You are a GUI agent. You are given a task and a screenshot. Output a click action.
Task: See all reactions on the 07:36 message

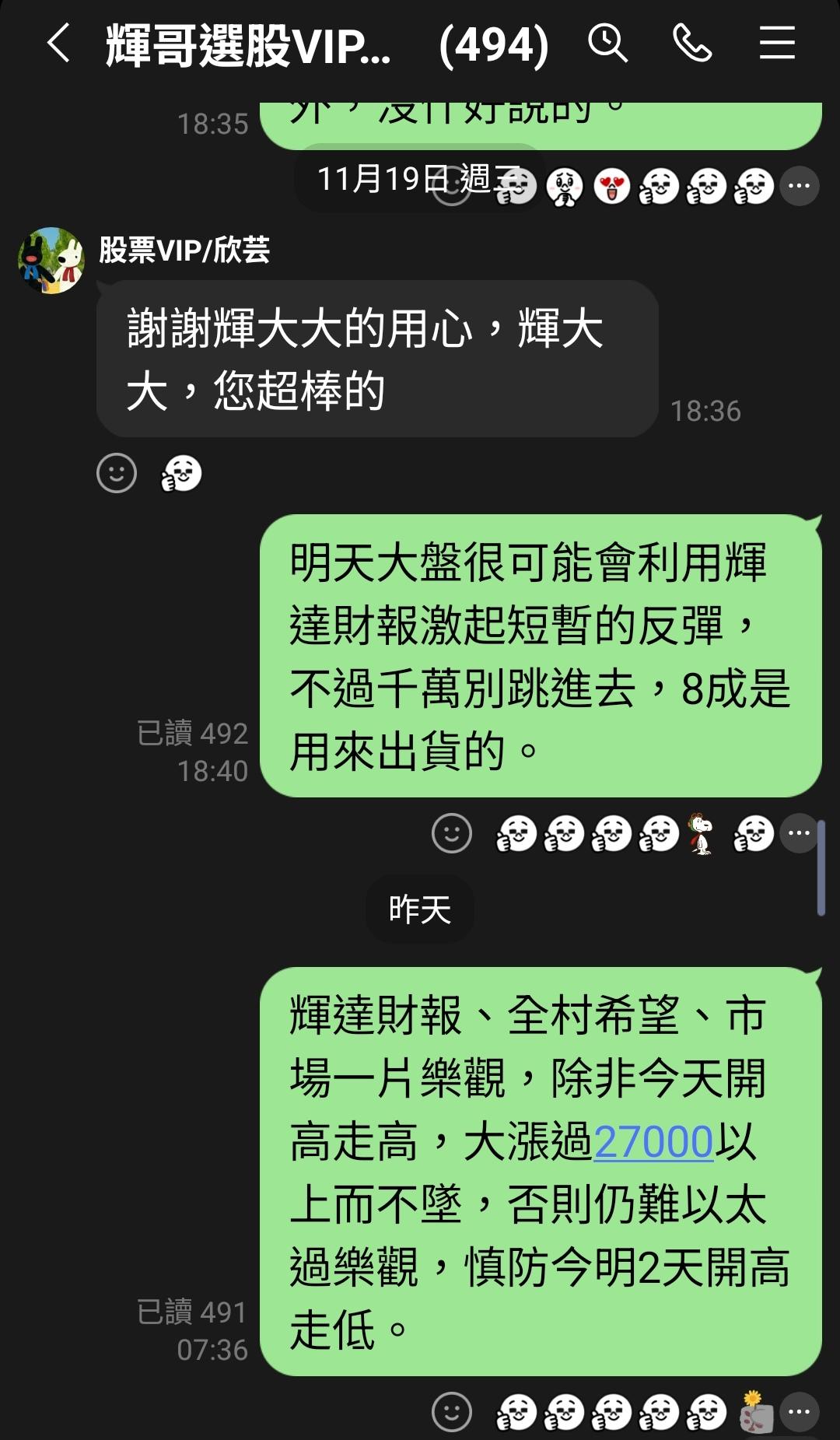(x=799, y=1411)
